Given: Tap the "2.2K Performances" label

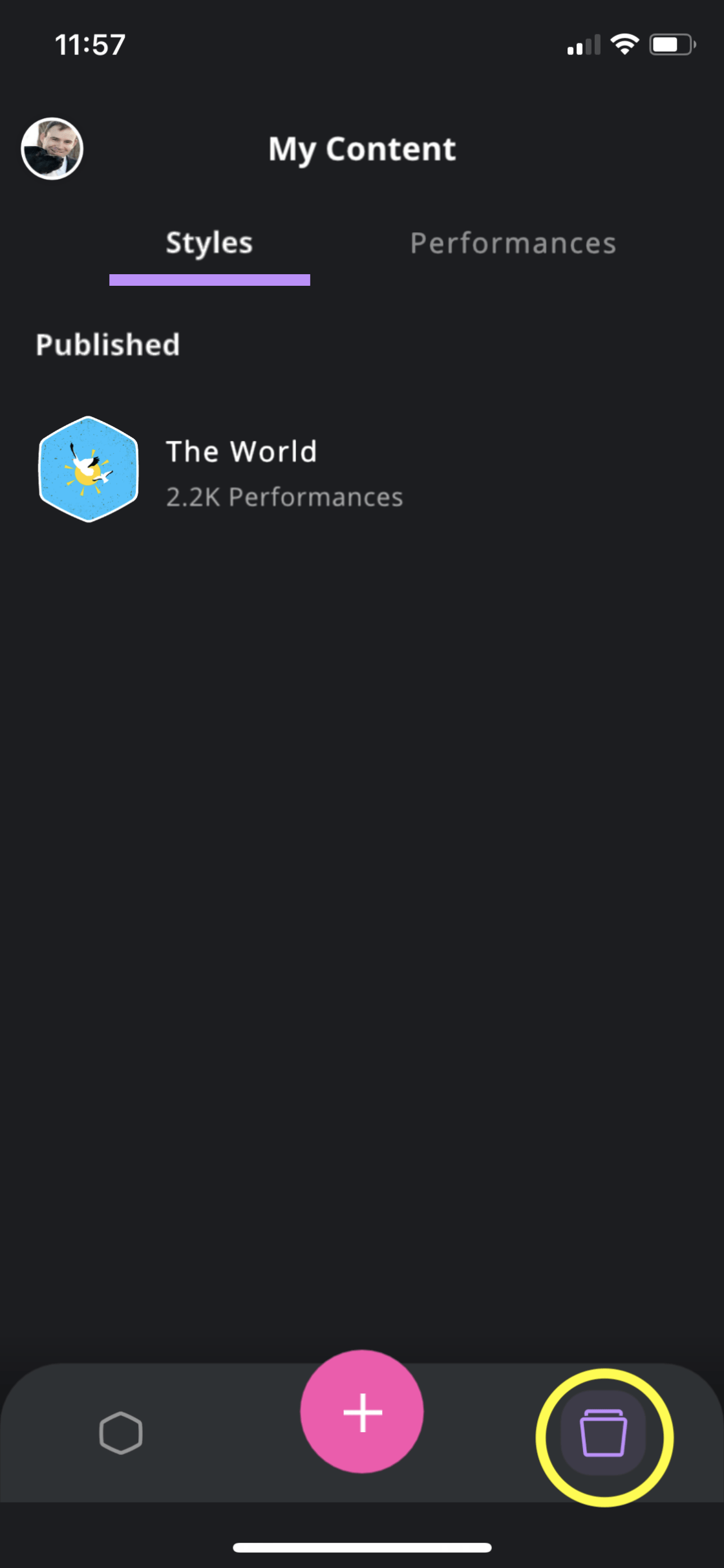Looking at the screenshot, I should (285, 497).
